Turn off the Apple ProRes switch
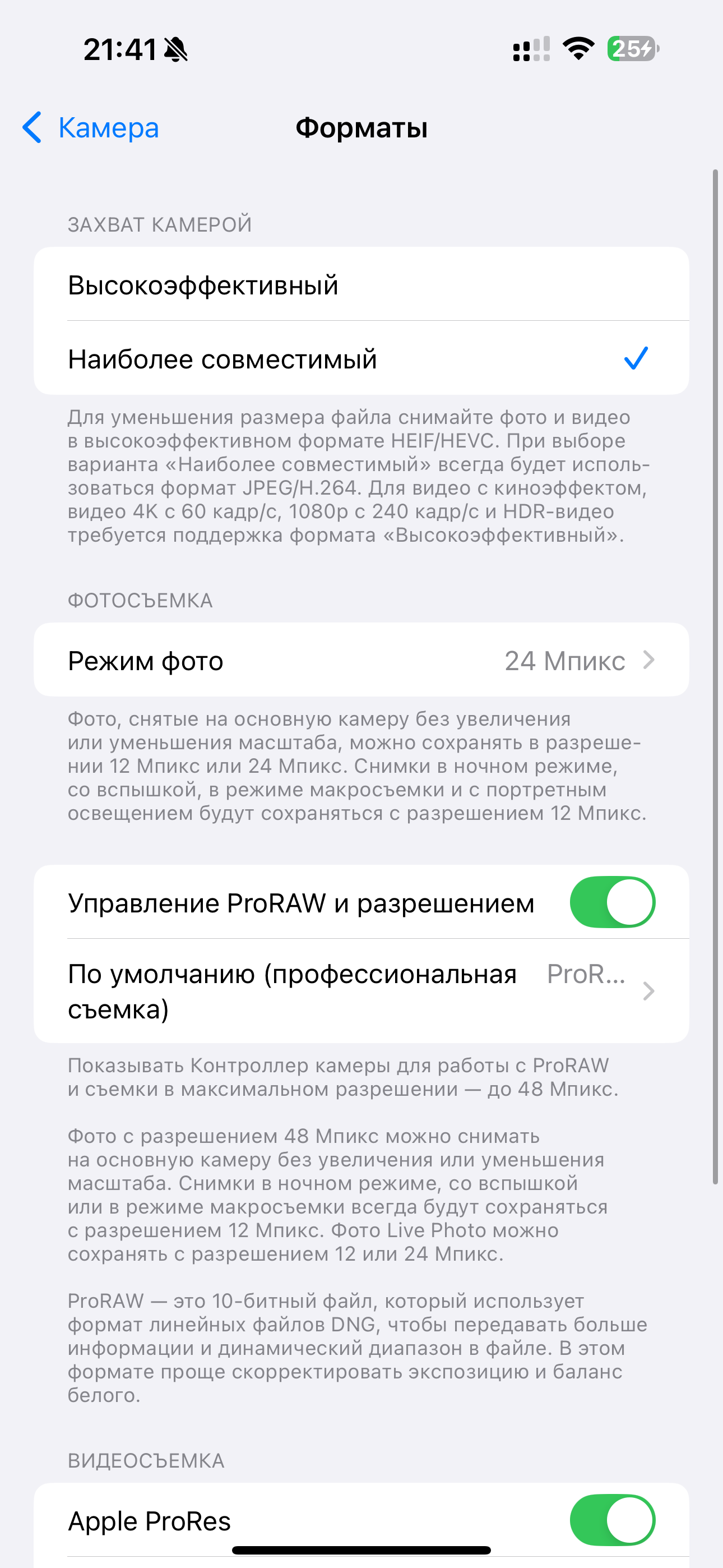 point(611,1520)
